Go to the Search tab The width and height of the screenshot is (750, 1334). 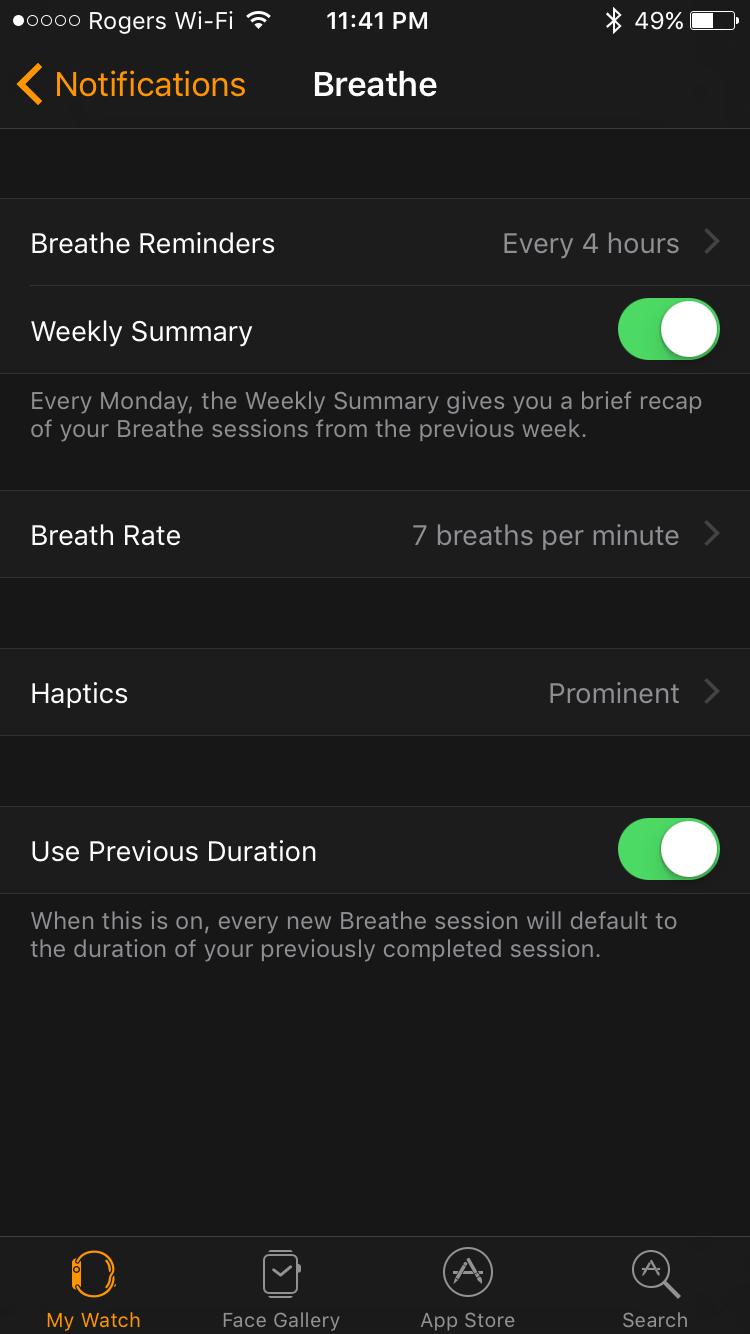[x=655, y=1288]
